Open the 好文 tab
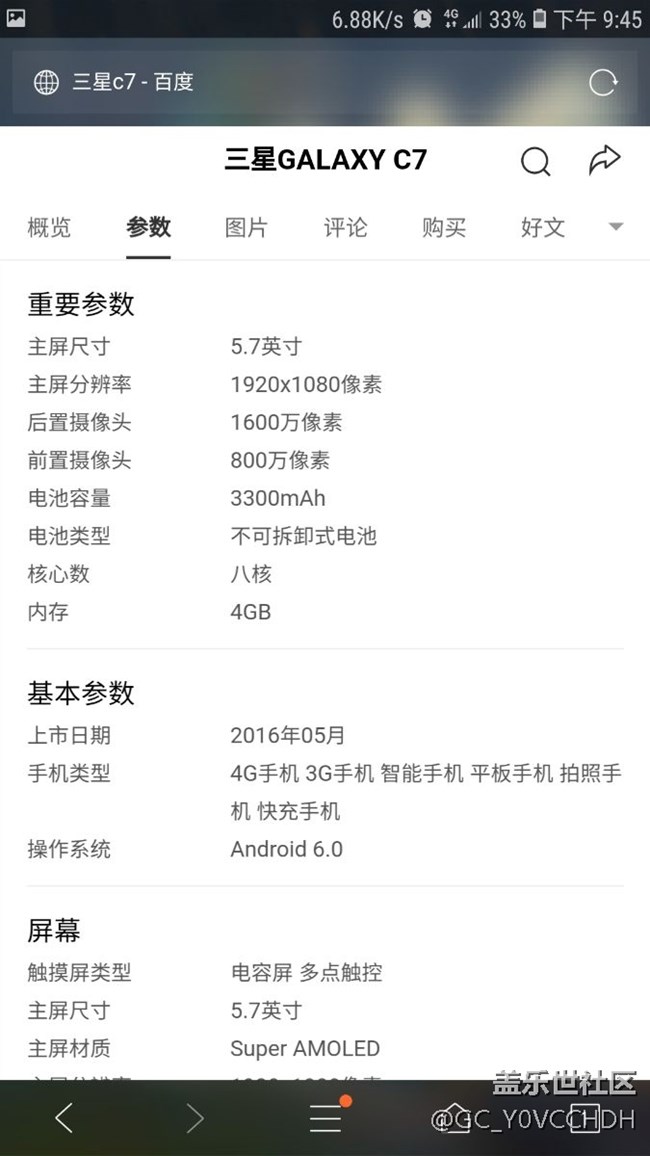The height and width of the screenshot is (1156, 650). tap(543, 227)
